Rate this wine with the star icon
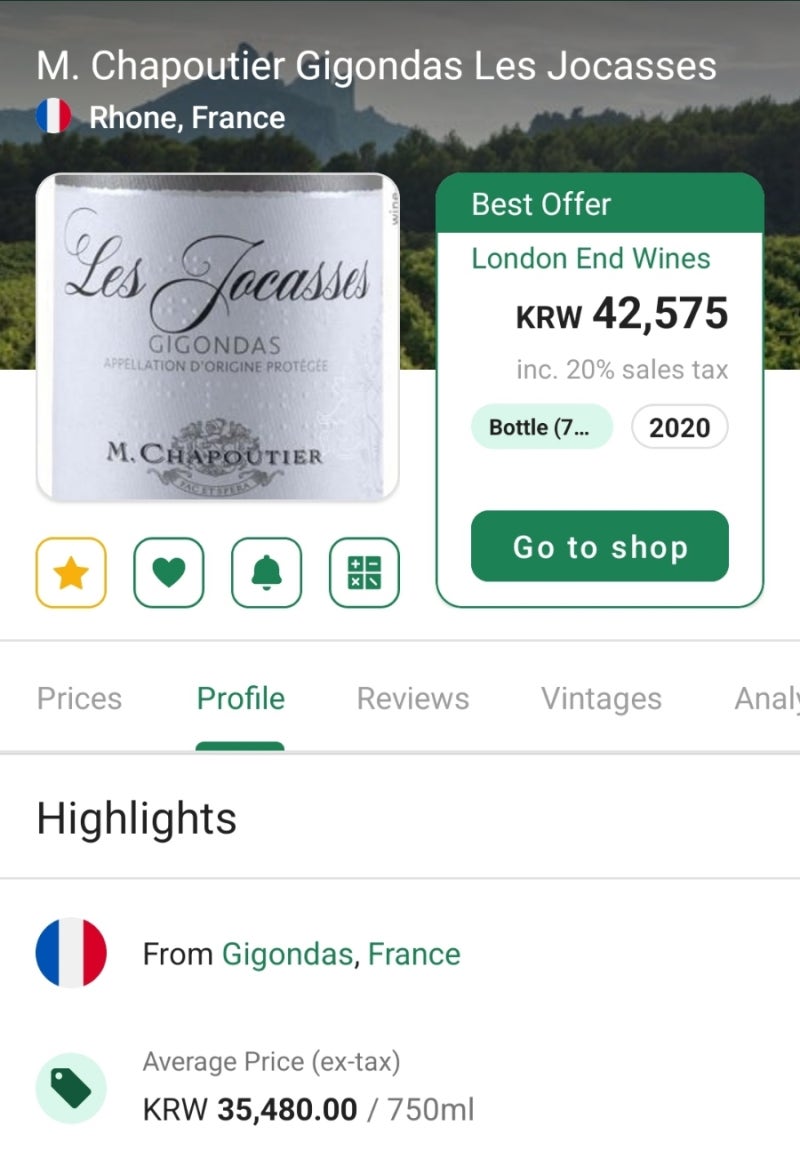The height and width of the screenshot is (1158, 800). [x=71, y=573]
